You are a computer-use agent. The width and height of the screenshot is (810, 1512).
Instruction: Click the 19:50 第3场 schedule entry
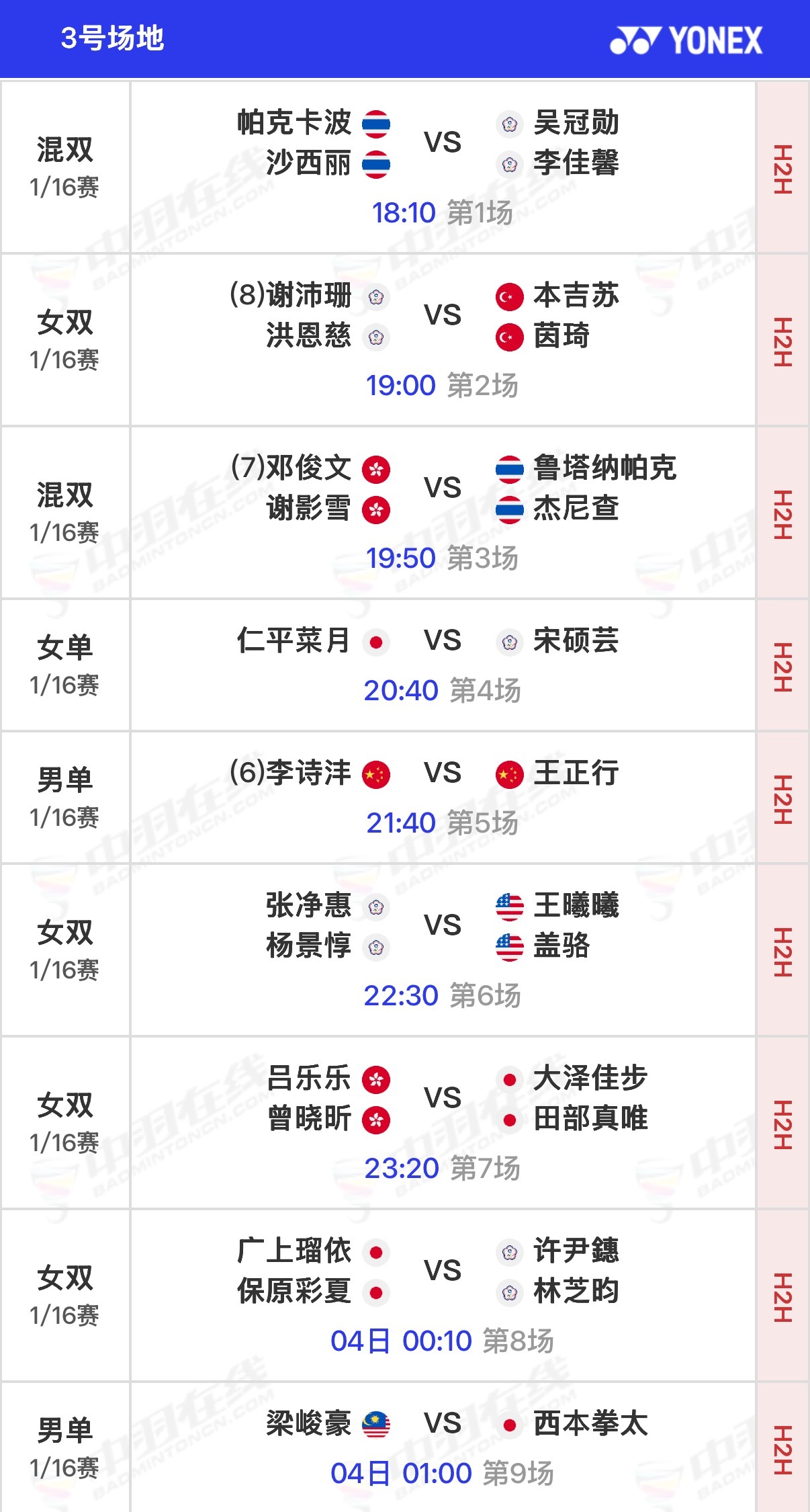(x=440, y=556)
